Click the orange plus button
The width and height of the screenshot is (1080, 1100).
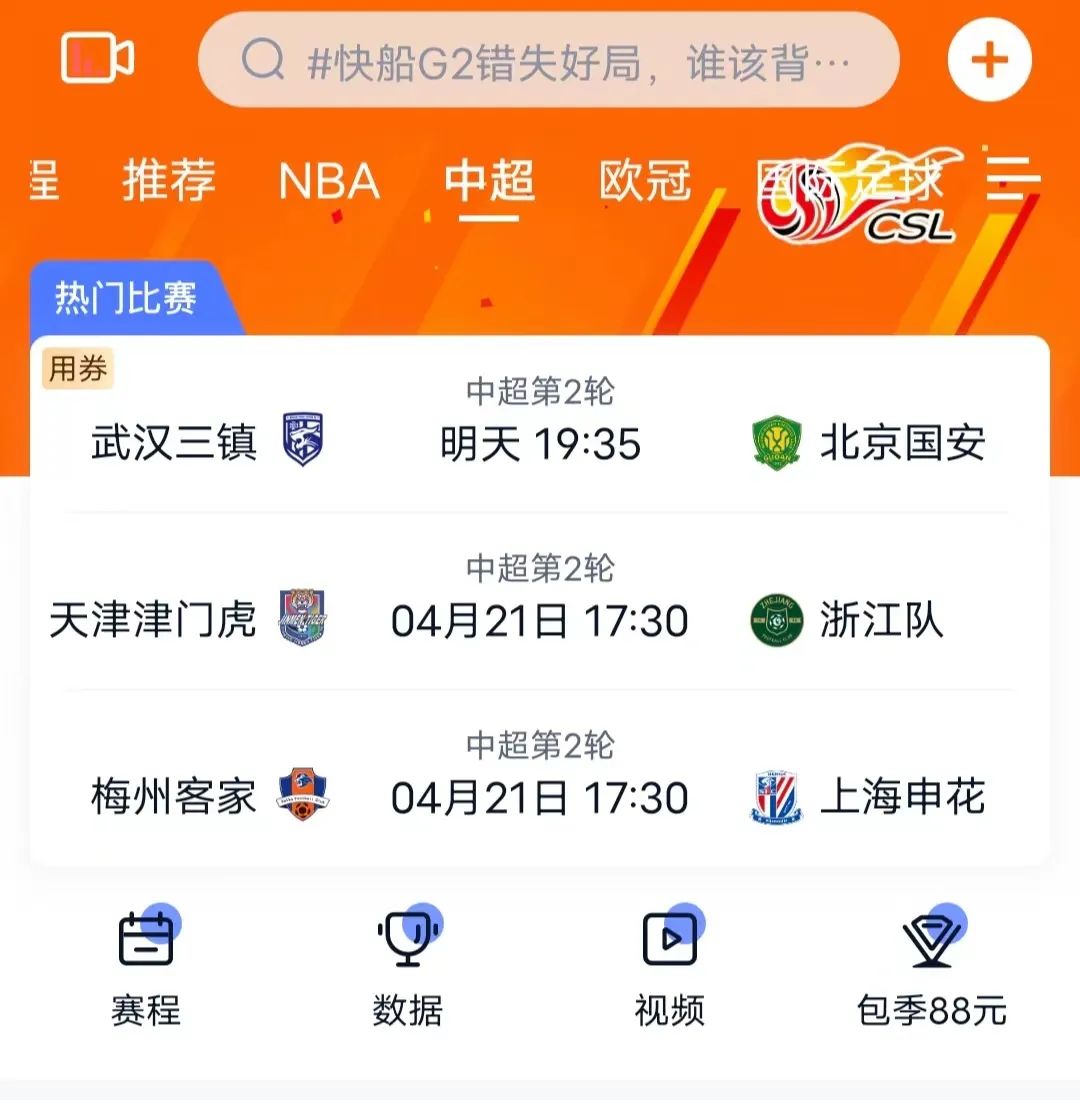click(x=988, y=58)
